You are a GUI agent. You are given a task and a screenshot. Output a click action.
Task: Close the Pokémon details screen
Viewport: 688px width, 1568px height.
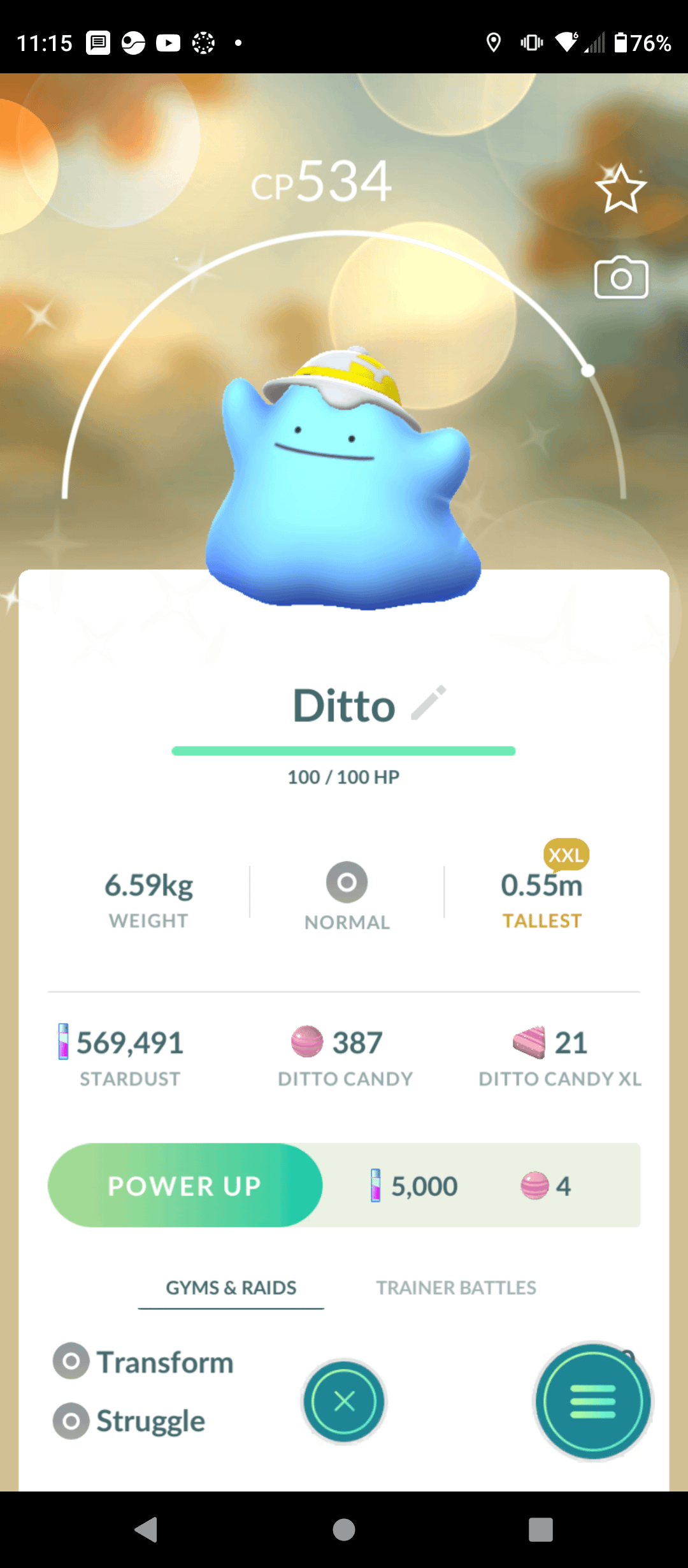(344, 1401)
